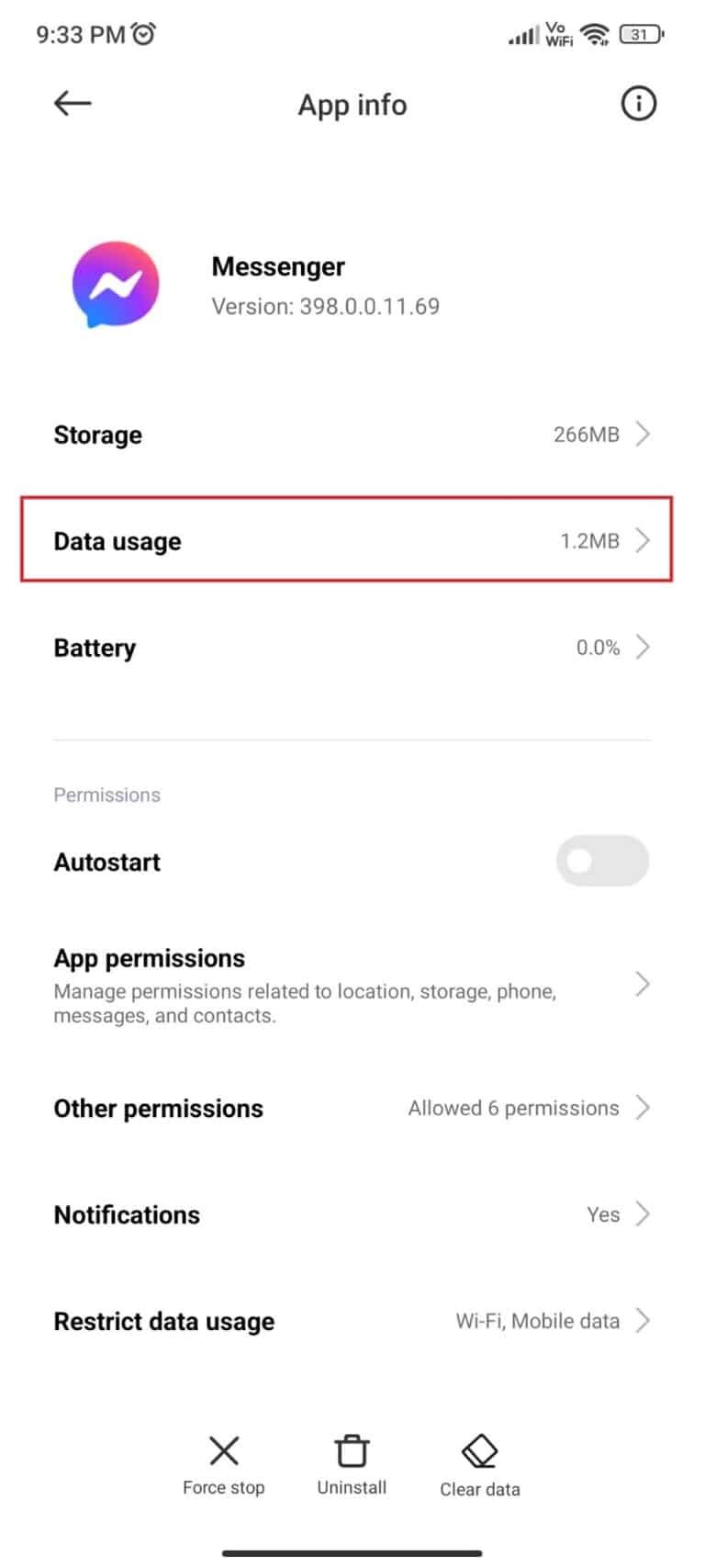
Task: Go back from App info
Action: (73, 104)
